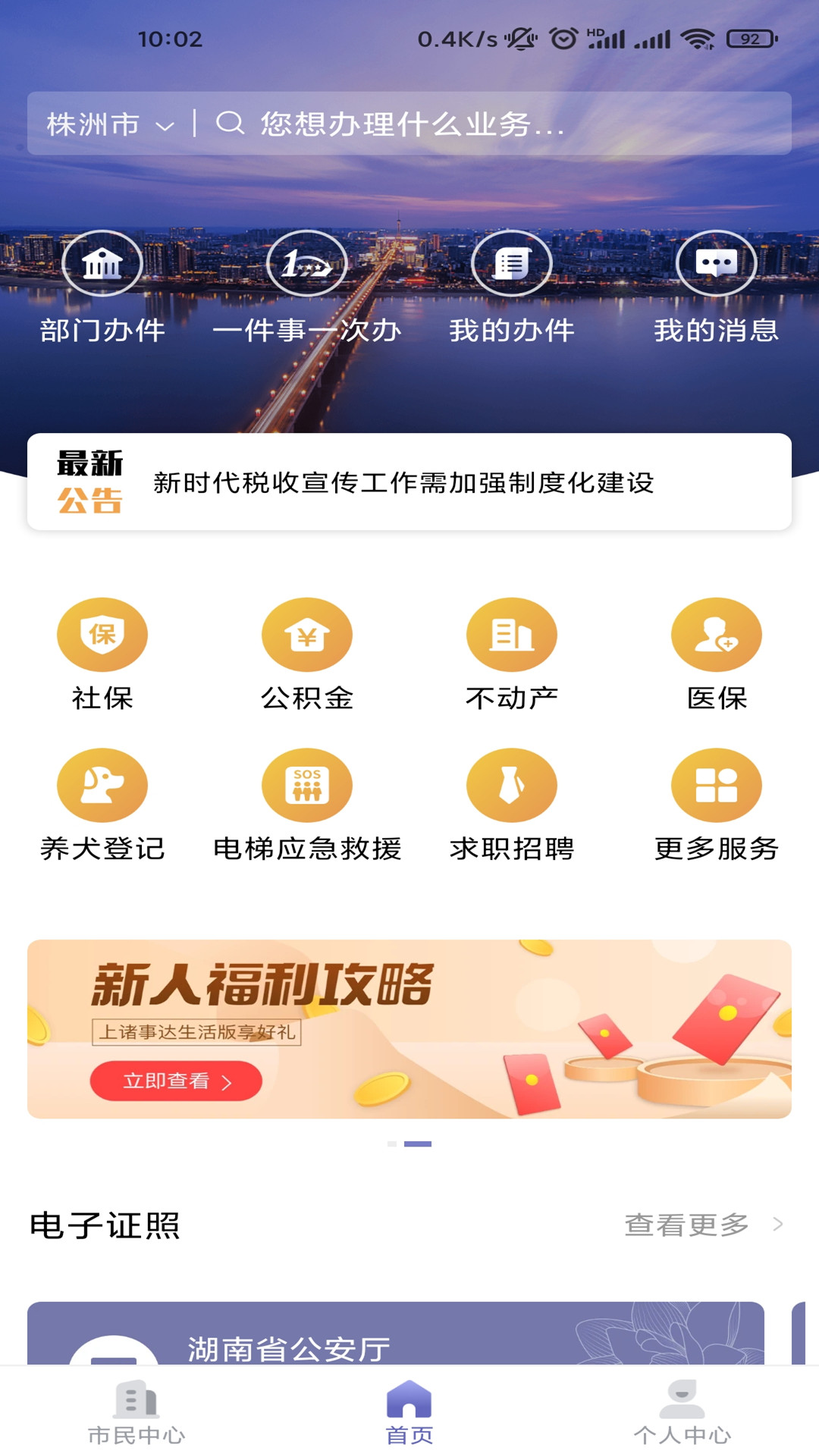This screenshot has width=819, height=1456.
Task: Open 养犬登记 dog registration
Action: coord(102,804)
